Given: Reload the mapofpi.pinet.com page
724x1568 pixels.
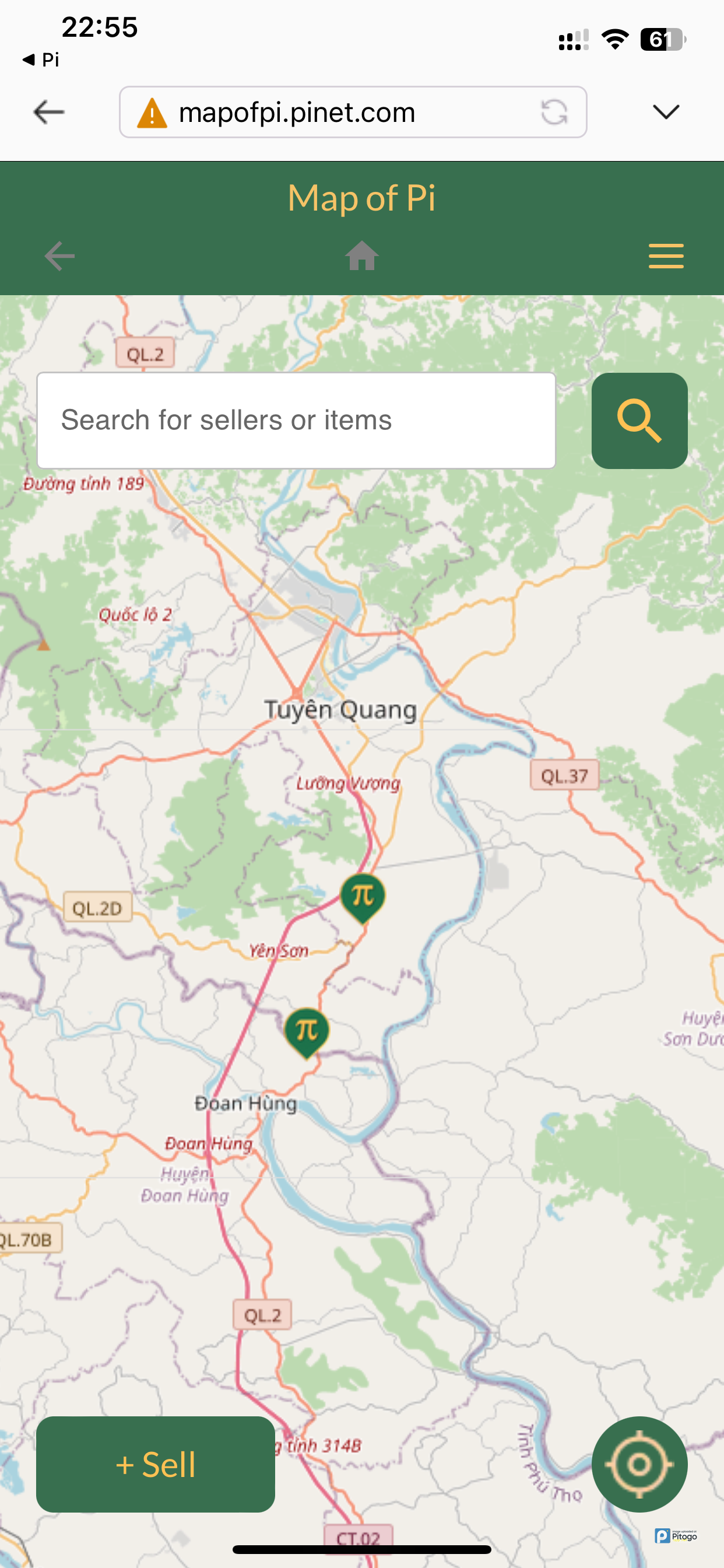Looking at the screenshot, I should [554, 112].
